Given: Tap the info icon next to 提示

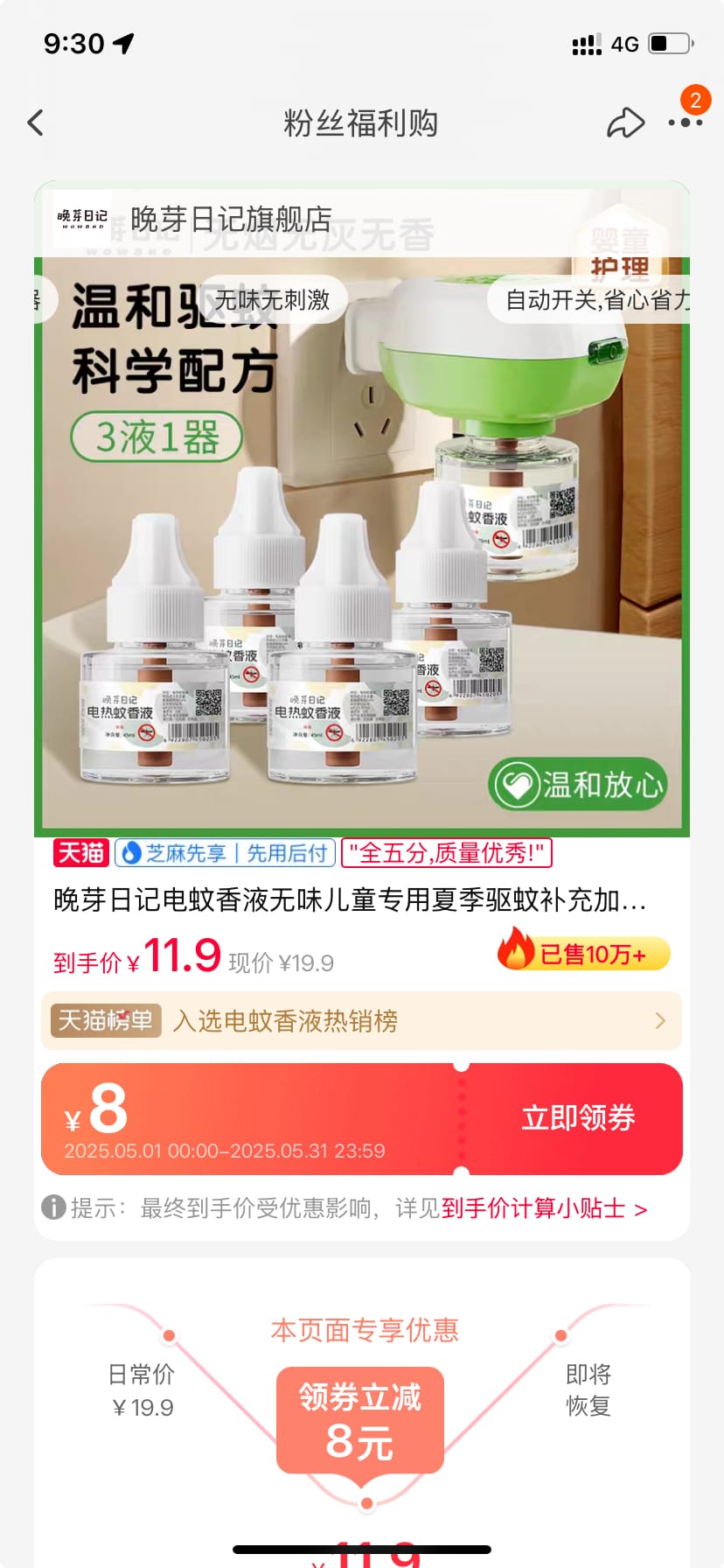Looking at the screenshot, I should click(54, 1207).
